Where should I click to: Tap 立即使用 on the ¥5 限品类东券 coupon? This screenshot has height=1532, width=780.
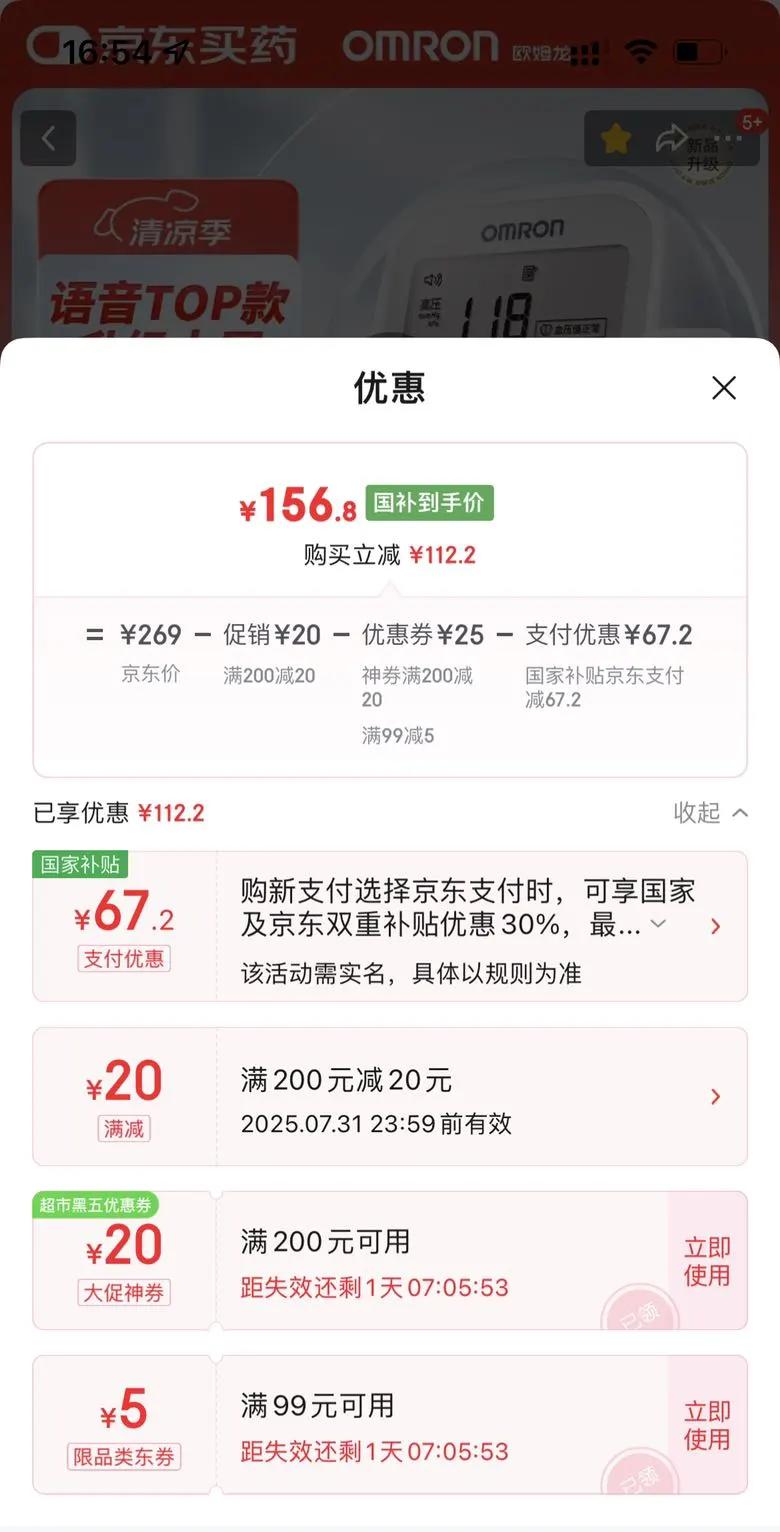707,1425
